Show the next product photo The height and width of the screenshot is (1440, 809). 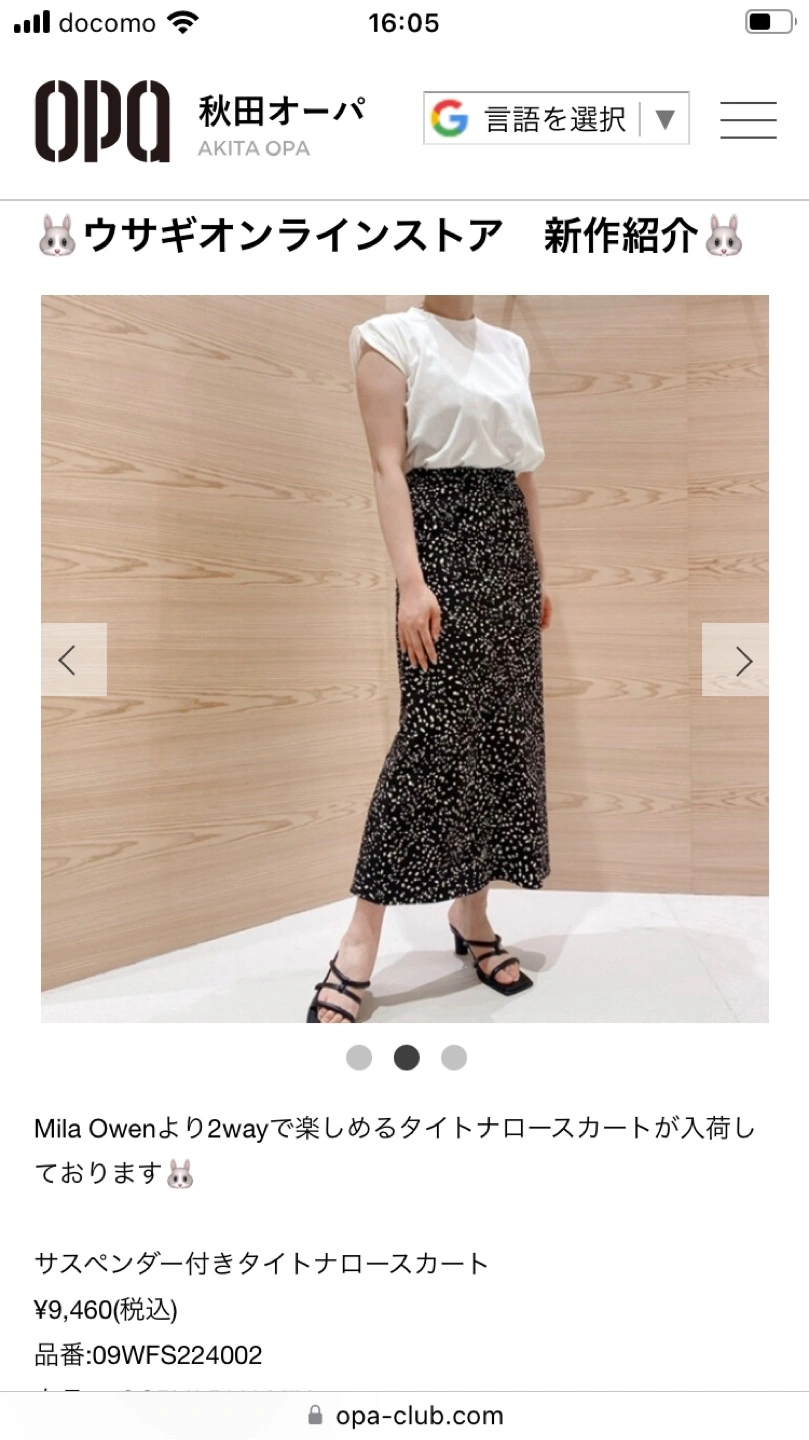pos(736,660)
